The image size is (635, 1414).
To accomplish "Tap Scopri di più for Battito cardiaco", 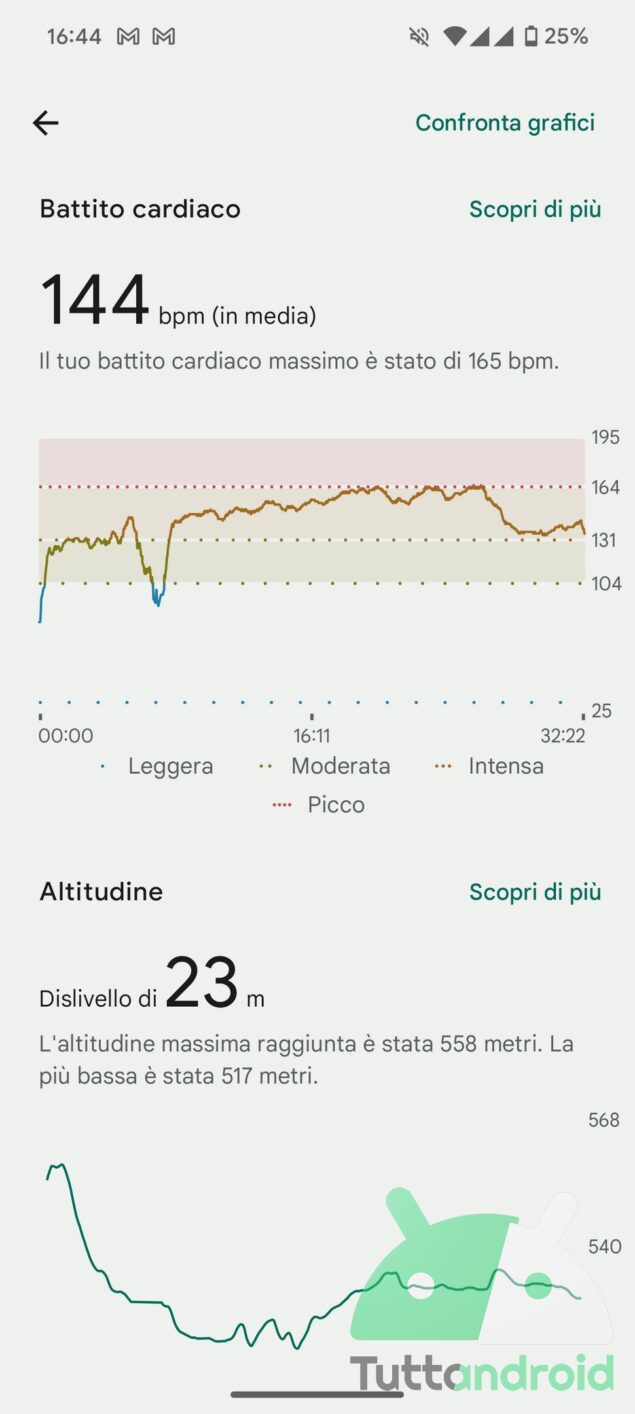I will (535, 209).
